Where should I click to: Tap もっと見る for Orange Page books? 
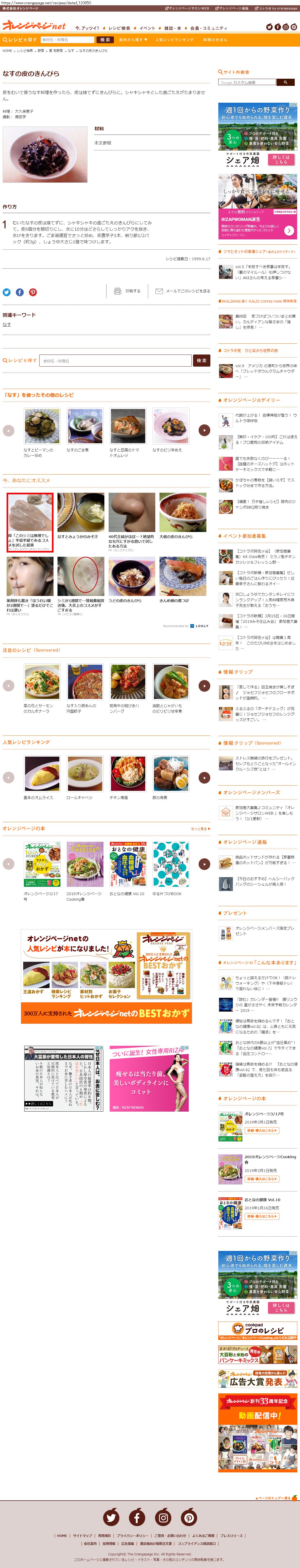[x=201, y=829]
